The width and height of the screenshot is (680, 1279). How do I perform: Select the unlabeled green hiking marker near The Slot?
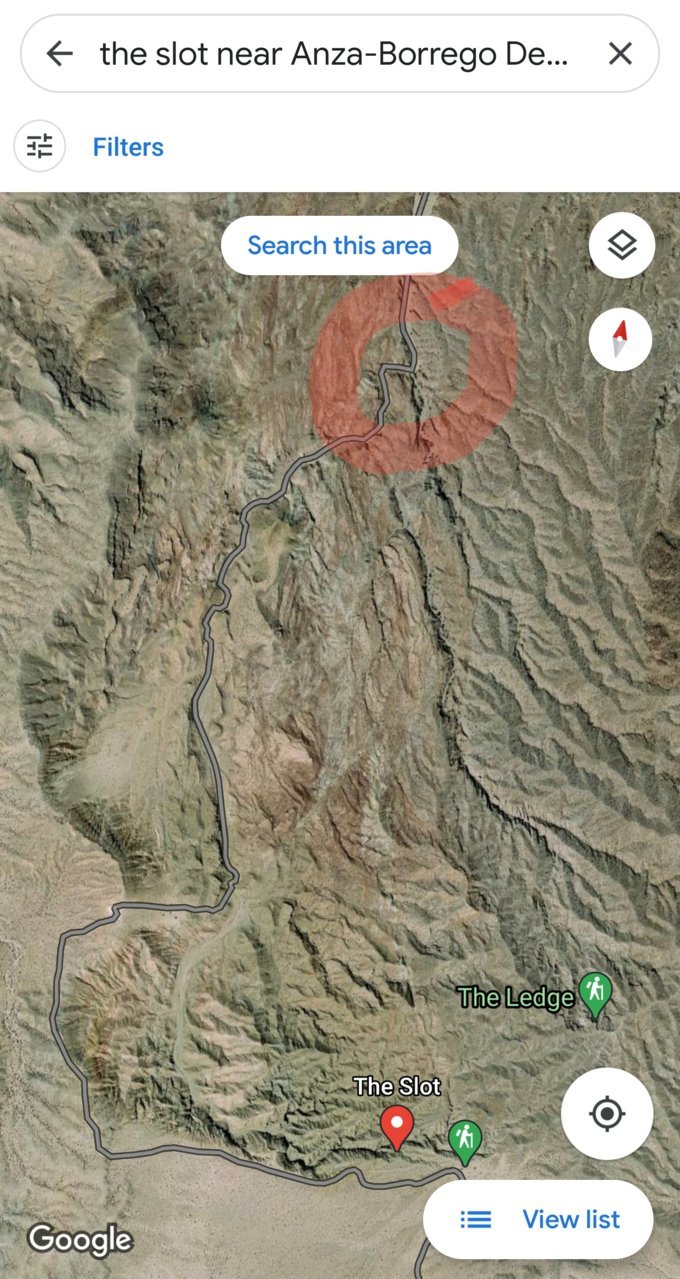(464, 1142)
